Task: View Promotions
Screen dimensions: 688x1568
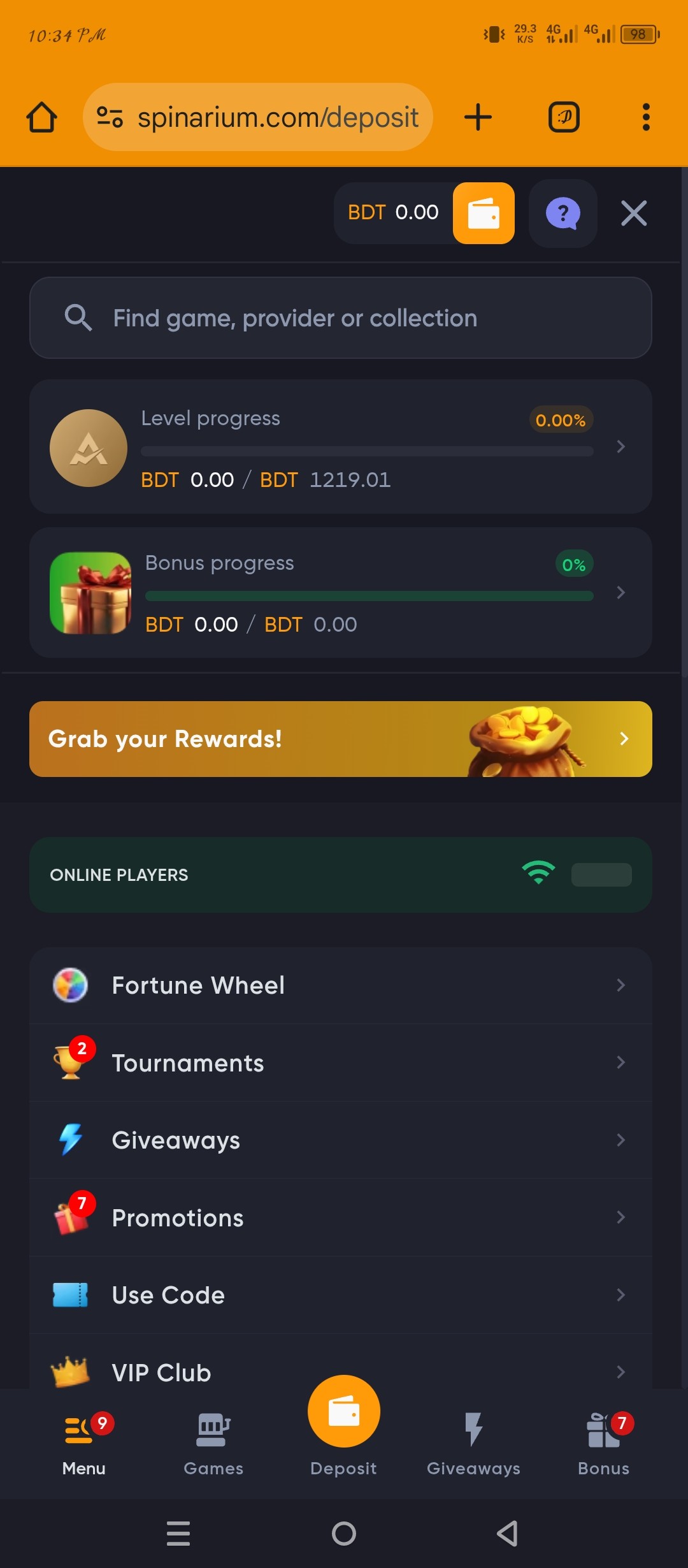Action: 341,1217
